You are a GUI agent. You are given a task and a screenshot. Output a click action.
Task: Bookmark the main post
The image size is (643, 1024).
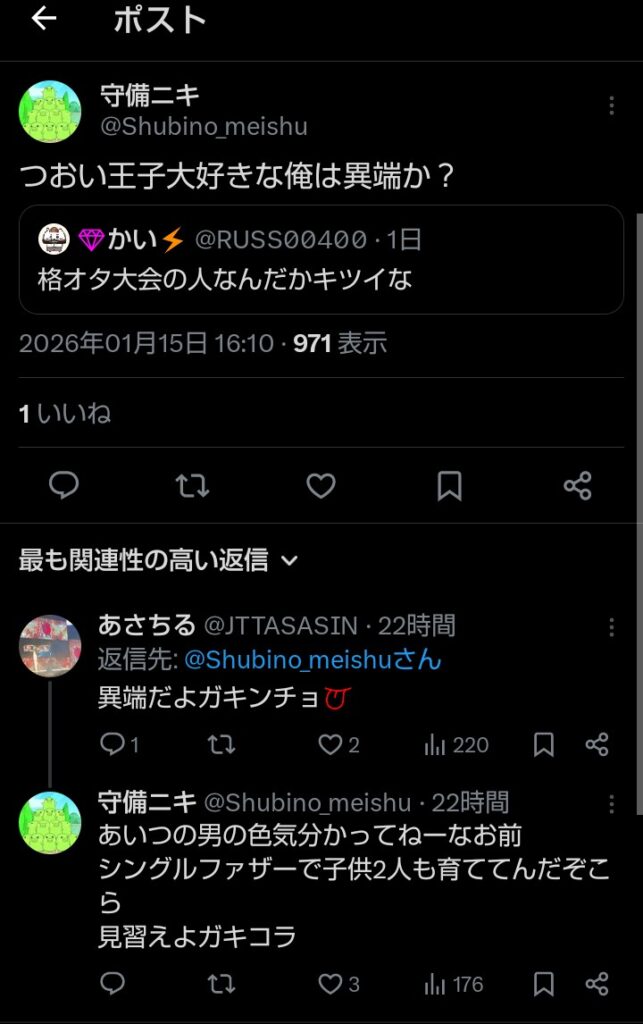(x=449, y=486)
